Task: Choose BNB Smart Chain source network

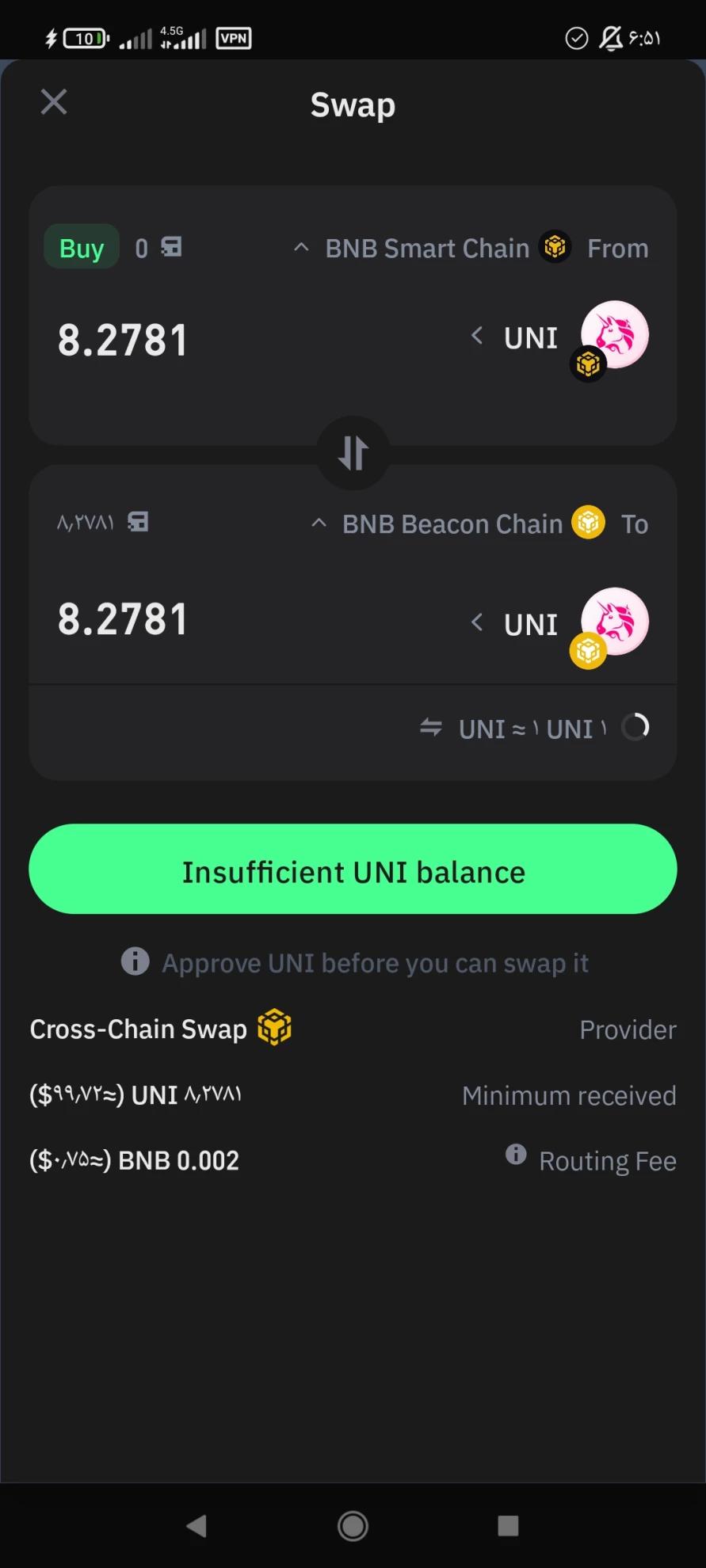Action: pyautogui.click(x=428, y=248)
